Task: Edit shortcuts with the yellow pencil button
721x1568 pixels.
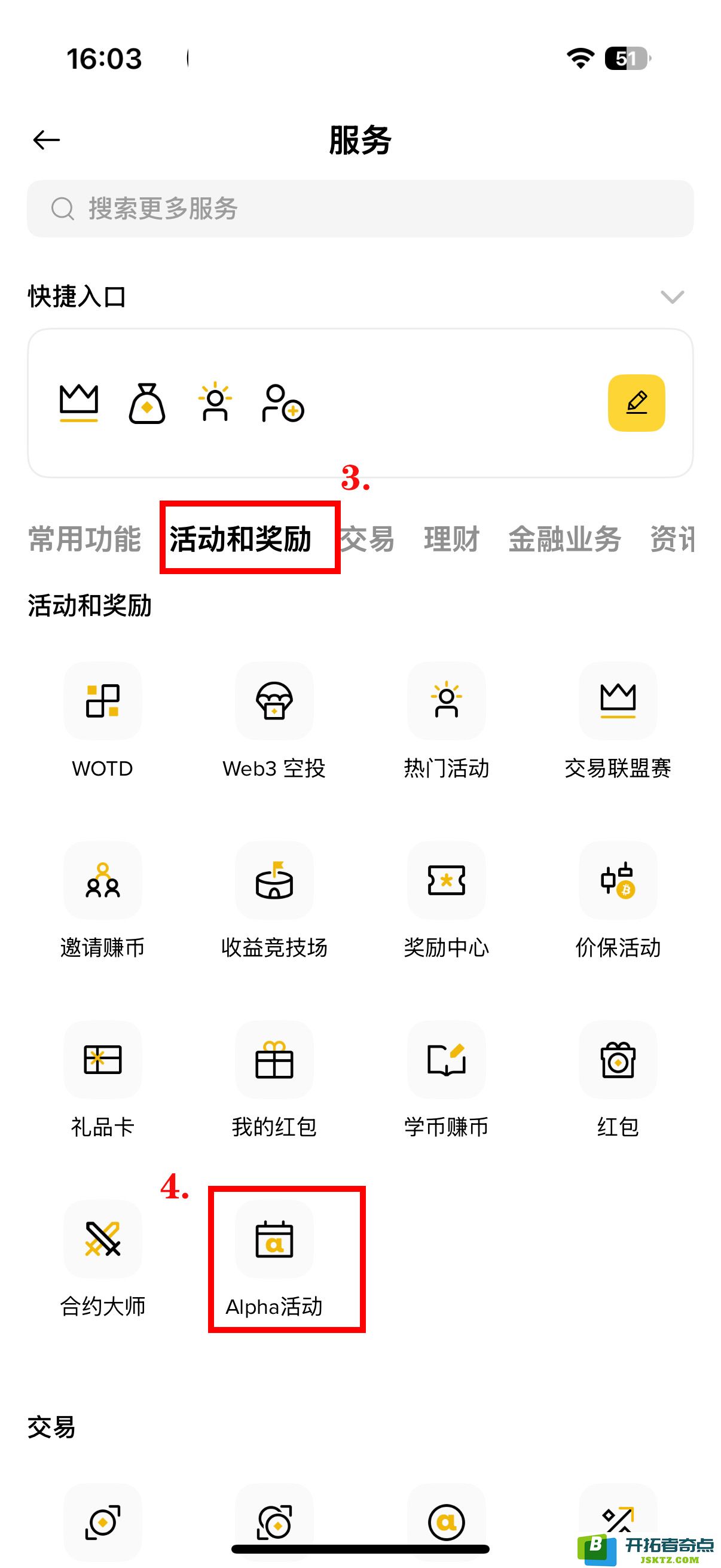Action: 637,403
